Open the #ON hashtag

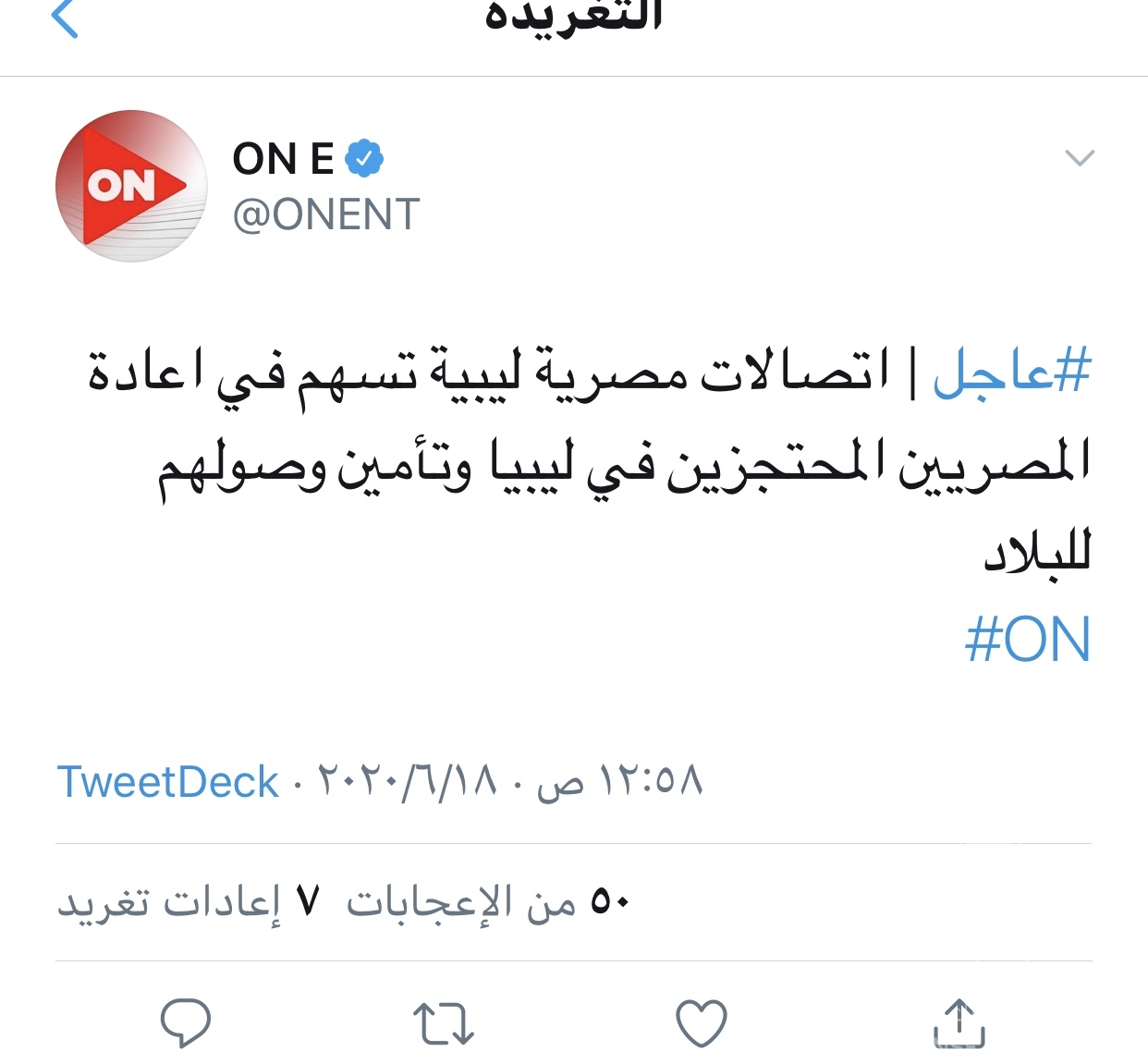coord(1027,640)
